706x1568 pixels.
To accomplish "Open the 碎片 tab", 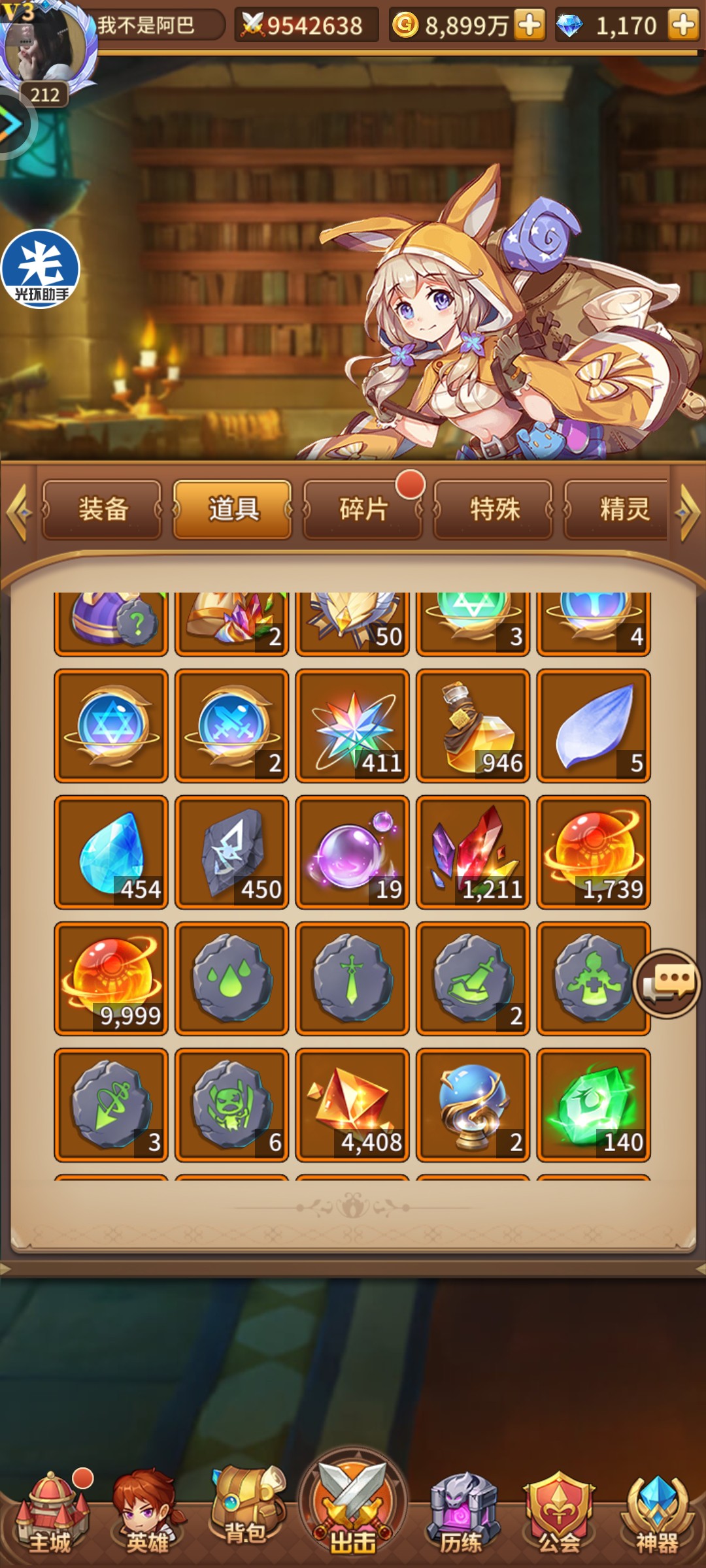I will click(363, 510).
